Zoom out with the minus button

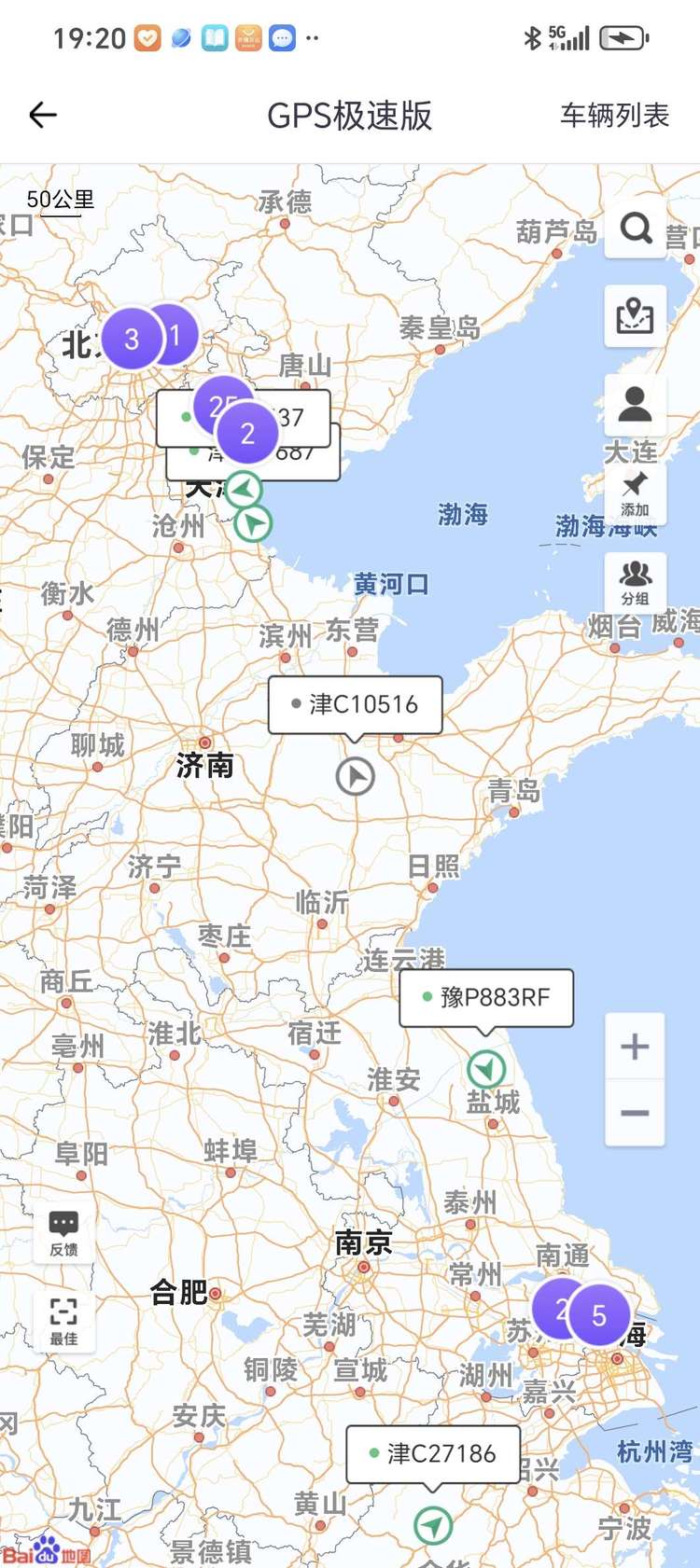635,1113
